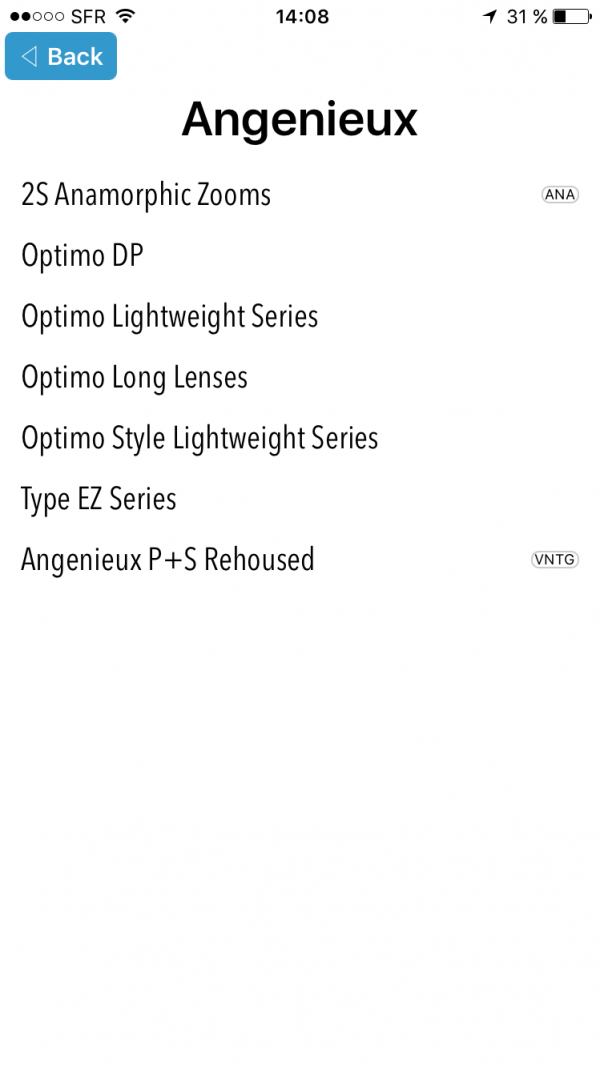Screen dimensions: 600x1068
Task: Open 2S Anamorphic Zooms lens series
Action: (300, 195)
